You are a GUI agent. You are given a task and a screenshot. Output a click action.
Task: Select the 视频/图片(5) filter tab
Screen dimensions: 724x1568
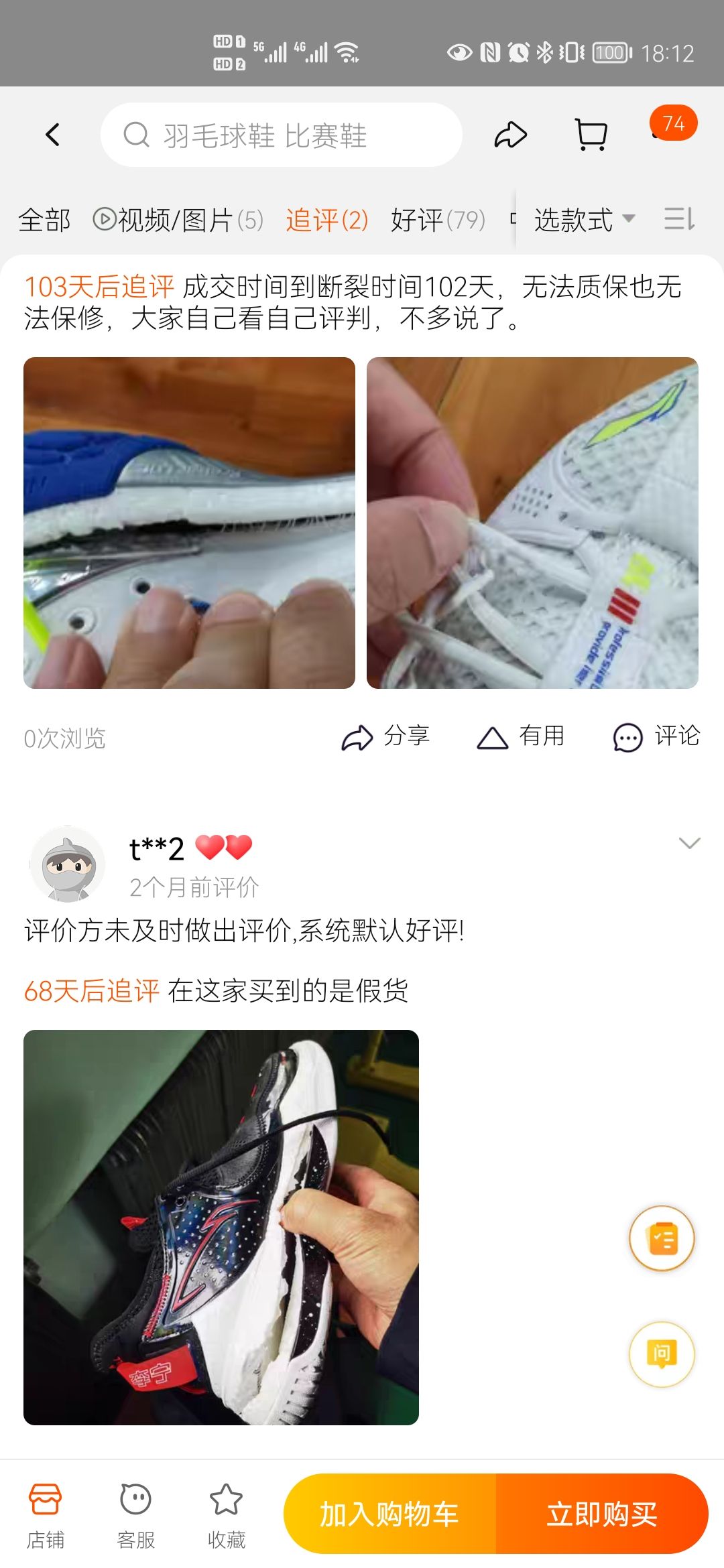(178, 220)
